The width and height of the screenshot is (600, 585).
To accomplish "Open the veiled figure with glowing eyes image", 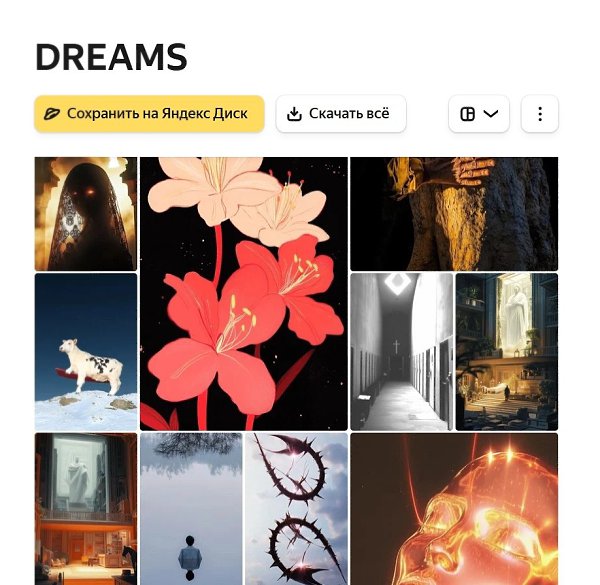I will pos(85,213).
